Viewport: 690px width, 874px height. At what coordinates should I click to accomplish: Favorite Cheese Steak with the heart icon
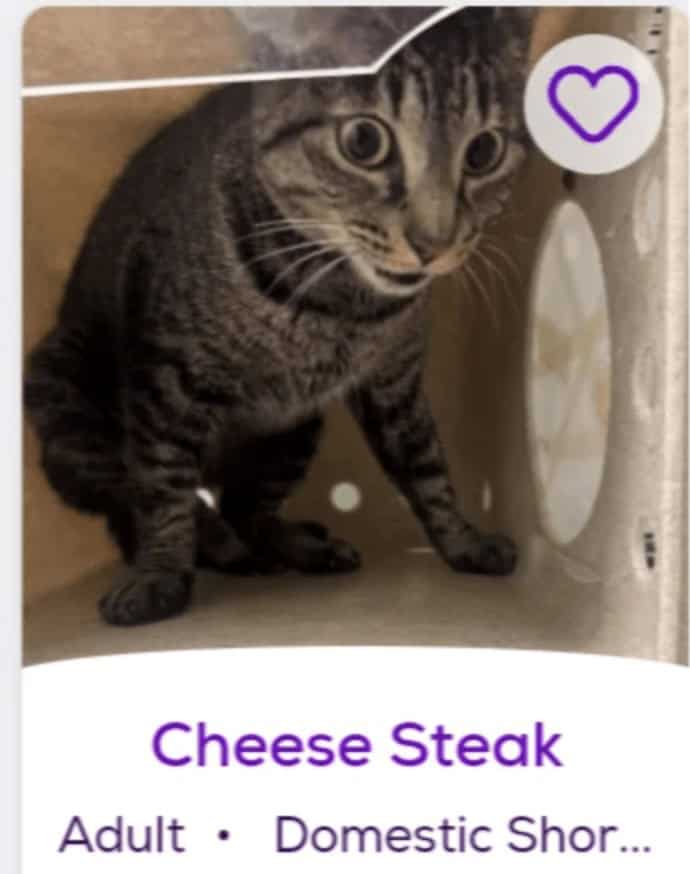[593, 105]
